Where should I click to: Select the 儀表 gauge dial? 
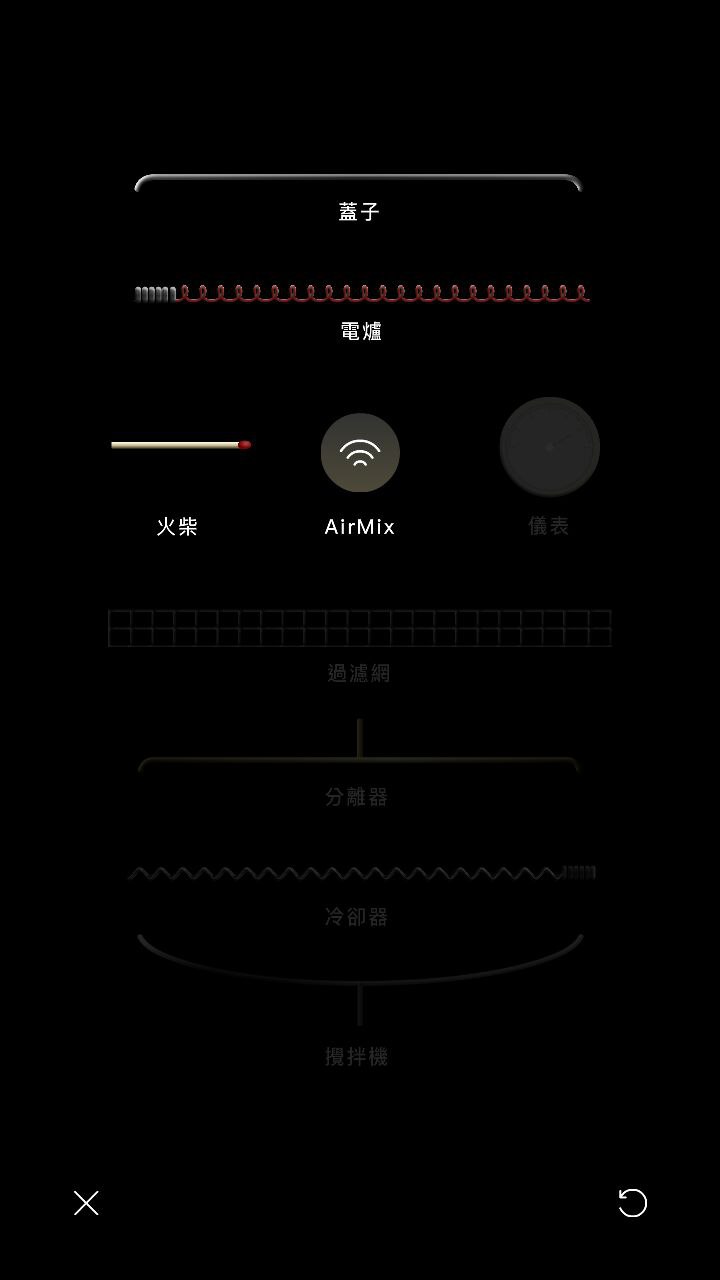(549, 447)
